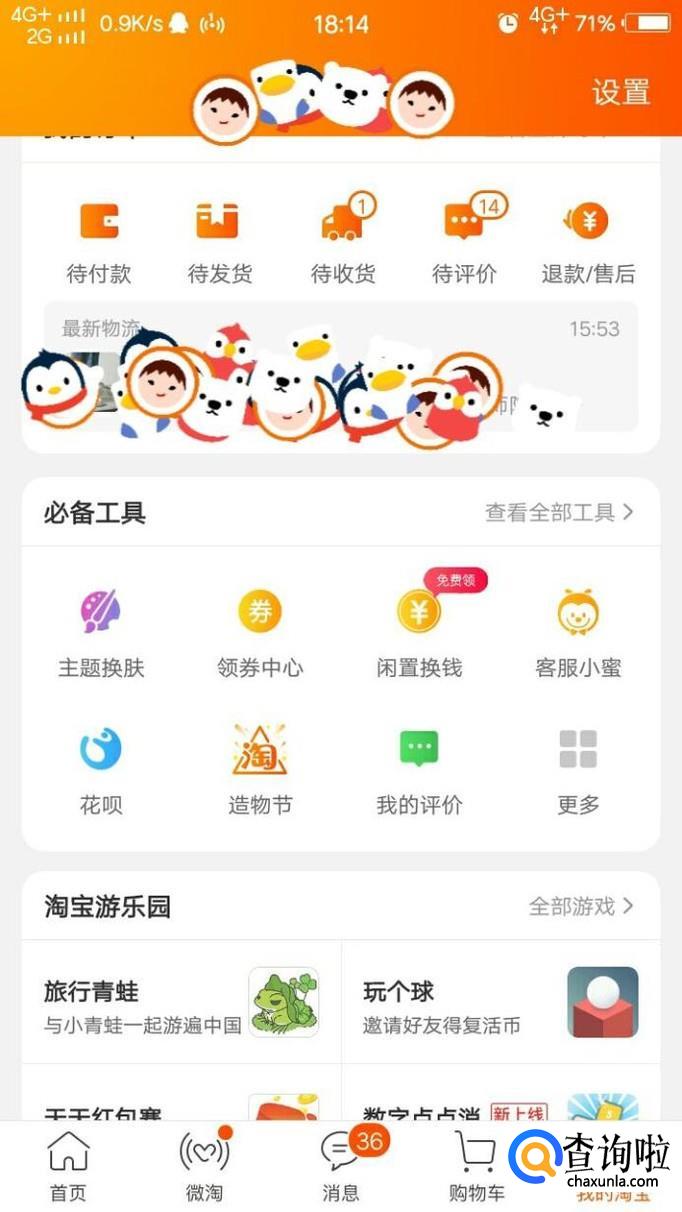Open 设置 settings
682x1212 pixels.
621,92
